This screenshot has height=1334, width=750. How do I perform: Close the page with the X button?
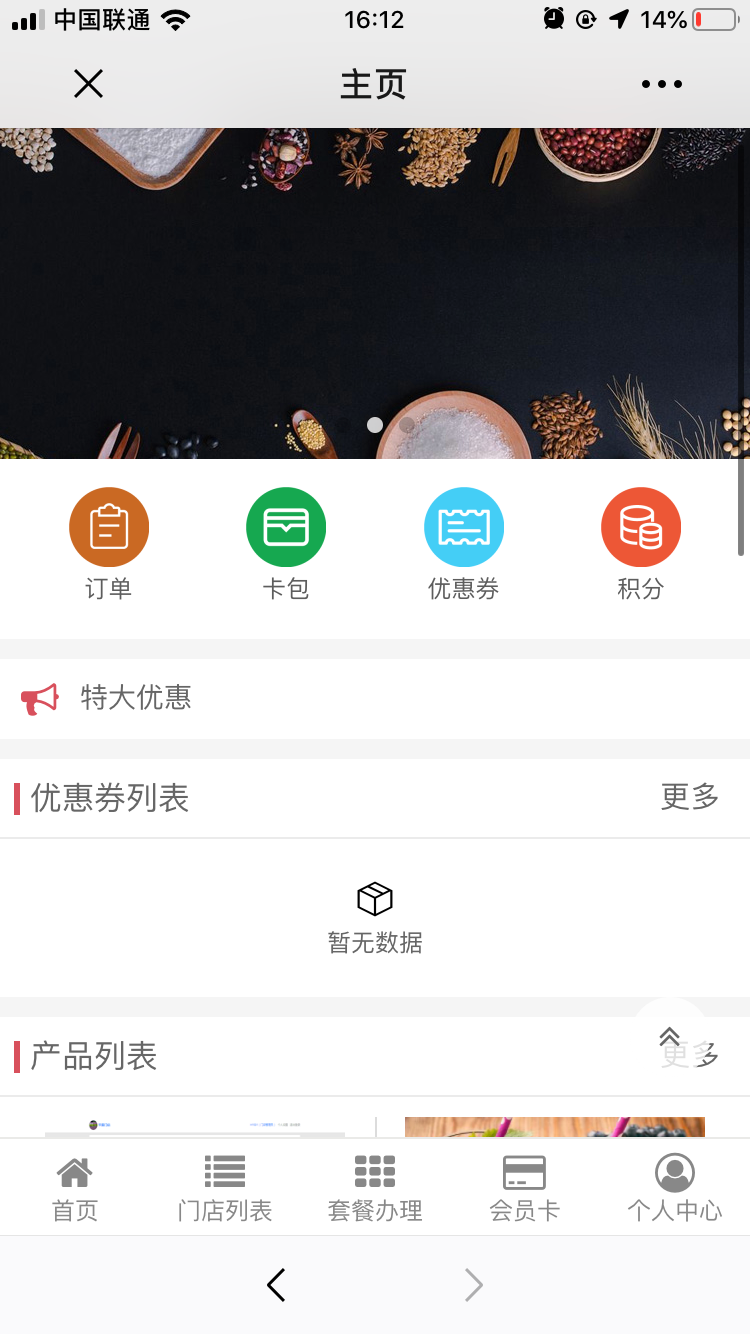(88, 84)
